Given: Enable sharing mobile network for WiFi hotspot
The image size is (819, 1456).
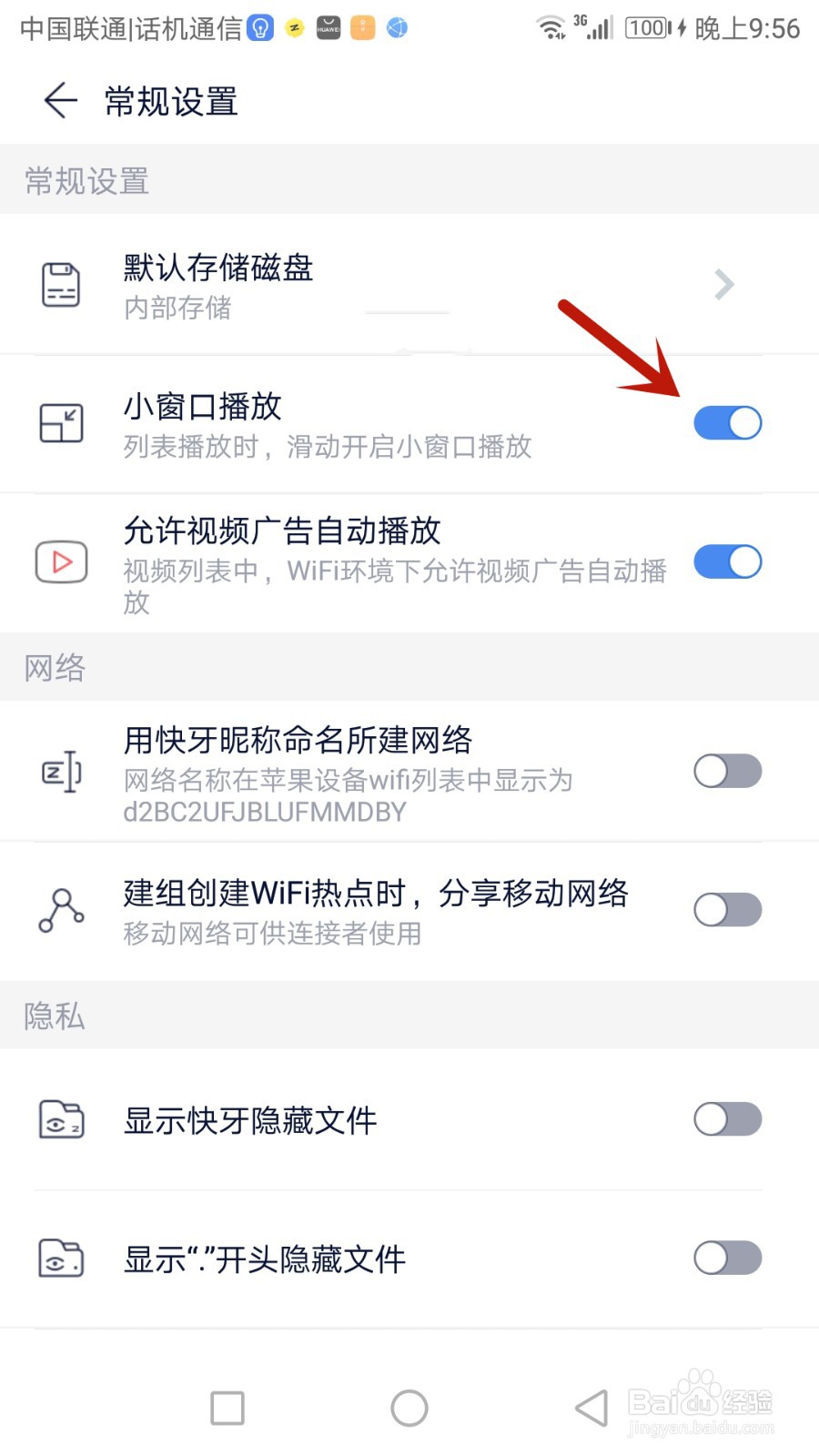Looking at the screenshot, I should (x=726, y=910).
